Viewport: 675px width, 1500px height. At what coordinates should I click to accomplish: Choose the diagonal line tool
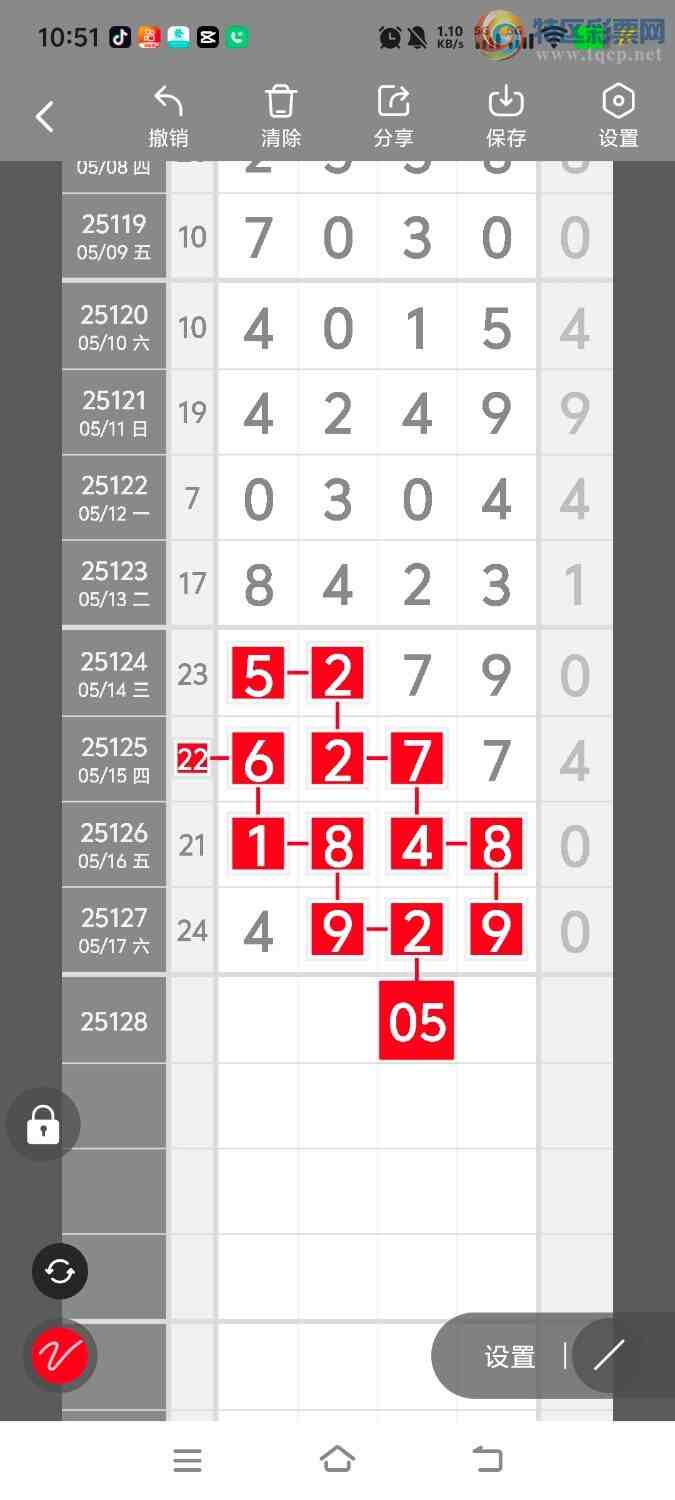(x=608, y=1356)
